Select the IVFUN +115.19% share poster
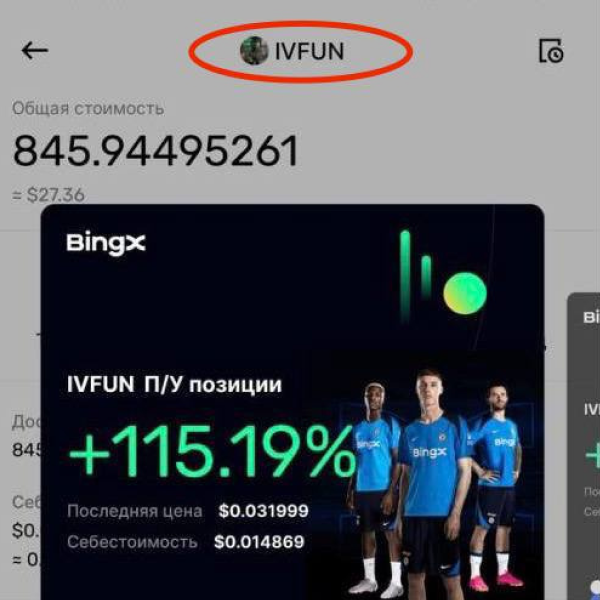This screenshot has width=600, height=600. pyautogui.click(x=292, y=402)
